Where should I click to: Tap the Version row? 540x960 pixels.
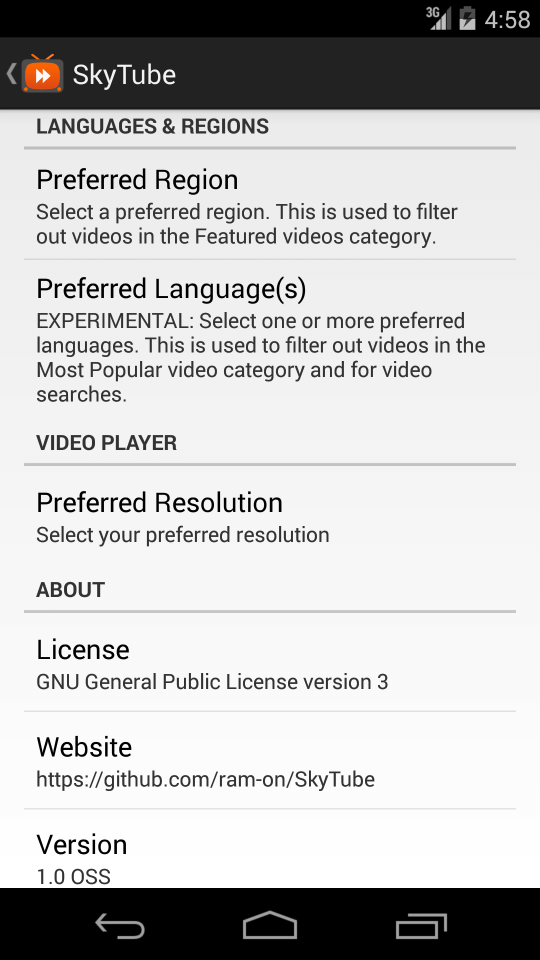coord(270,850)
